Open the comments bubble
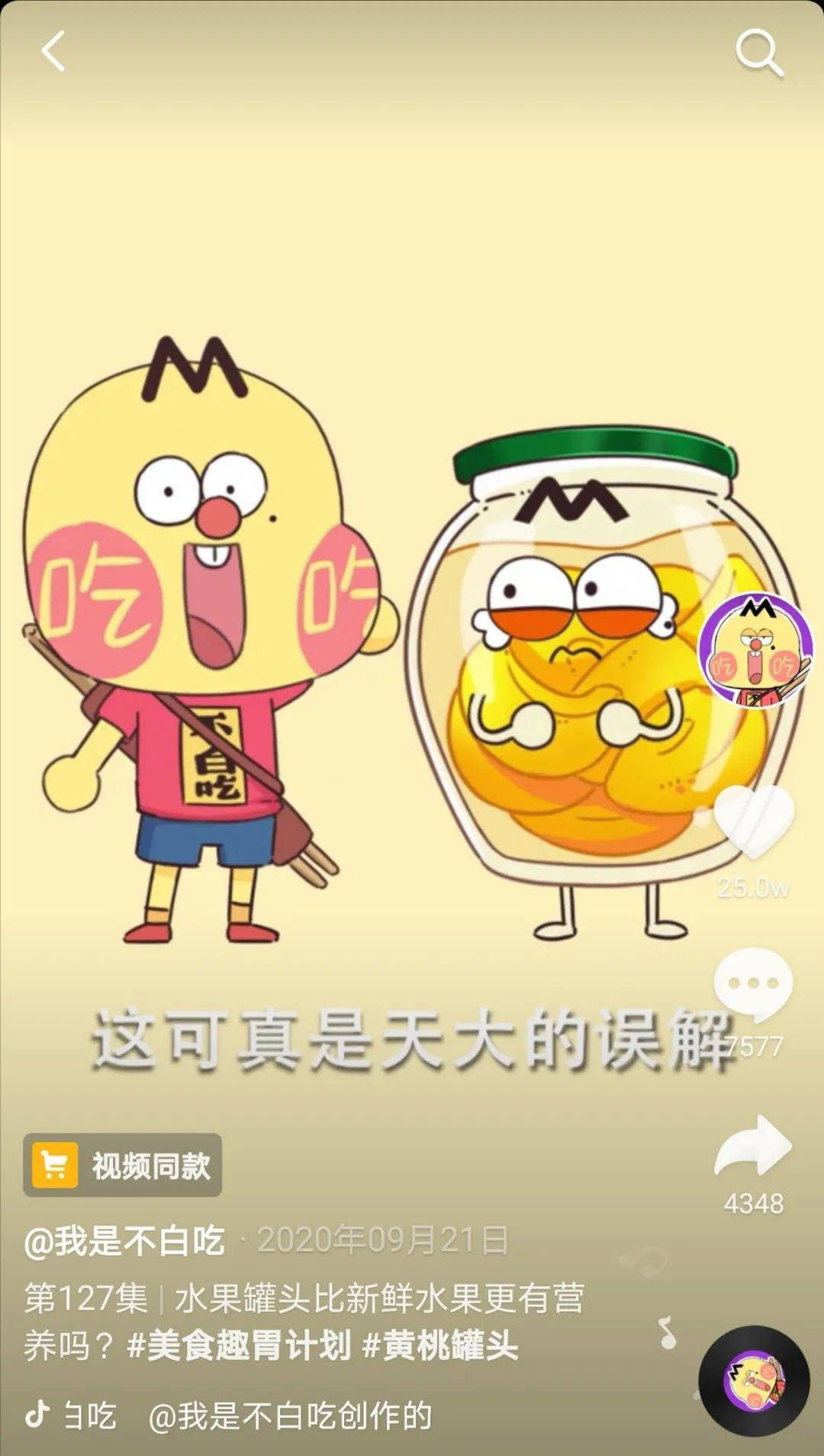 (753, 984)
